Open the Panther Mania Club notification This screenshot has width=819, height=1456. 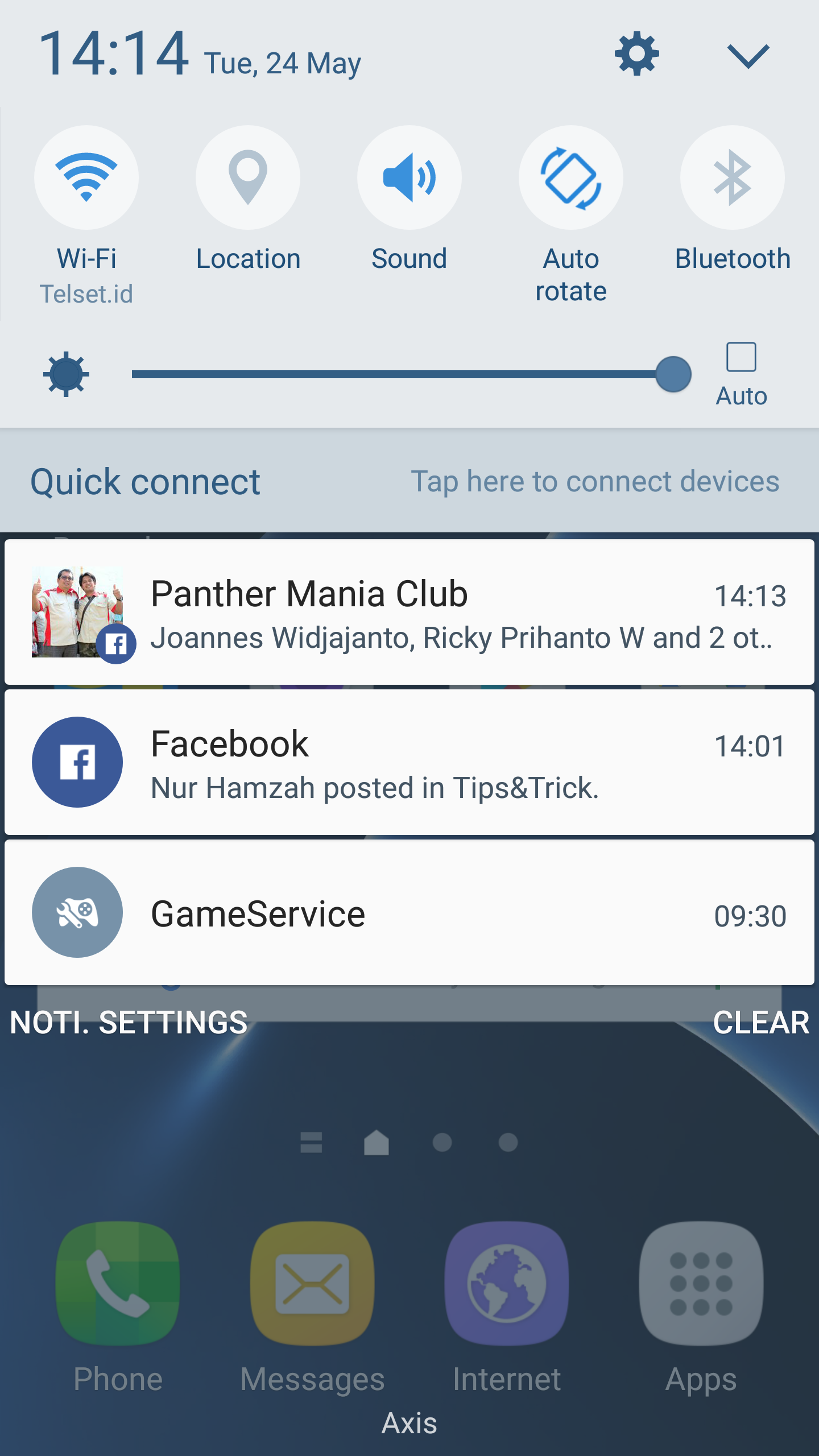tap(409, 612)
